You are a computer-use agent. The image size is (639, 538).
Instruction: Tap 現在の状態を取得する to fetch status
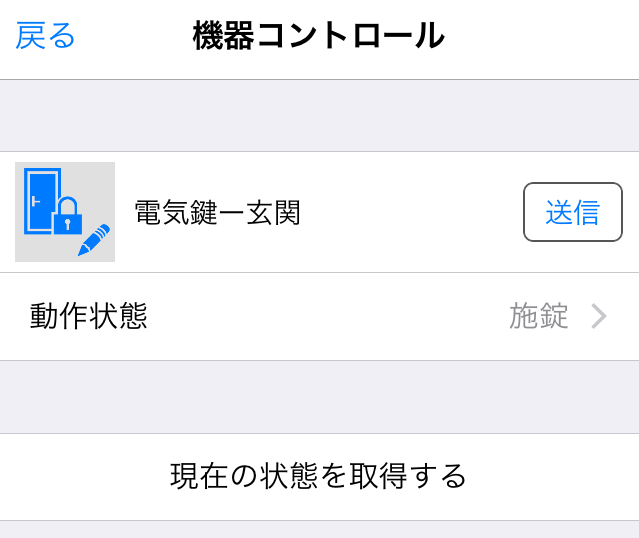point(319,476)
